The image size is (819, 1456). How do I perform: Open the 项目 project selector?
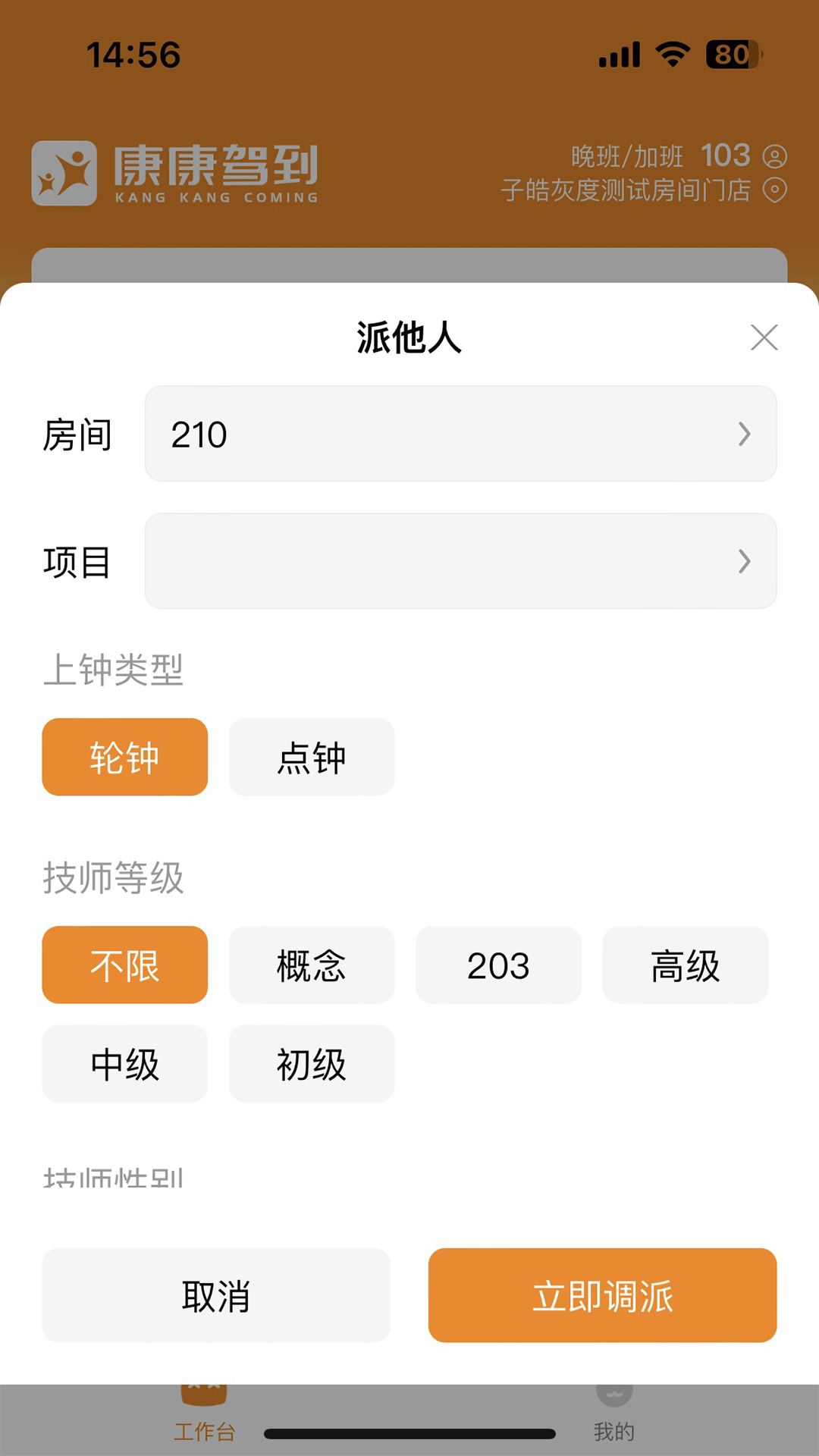pyautogui.click(x=460, y=561)
